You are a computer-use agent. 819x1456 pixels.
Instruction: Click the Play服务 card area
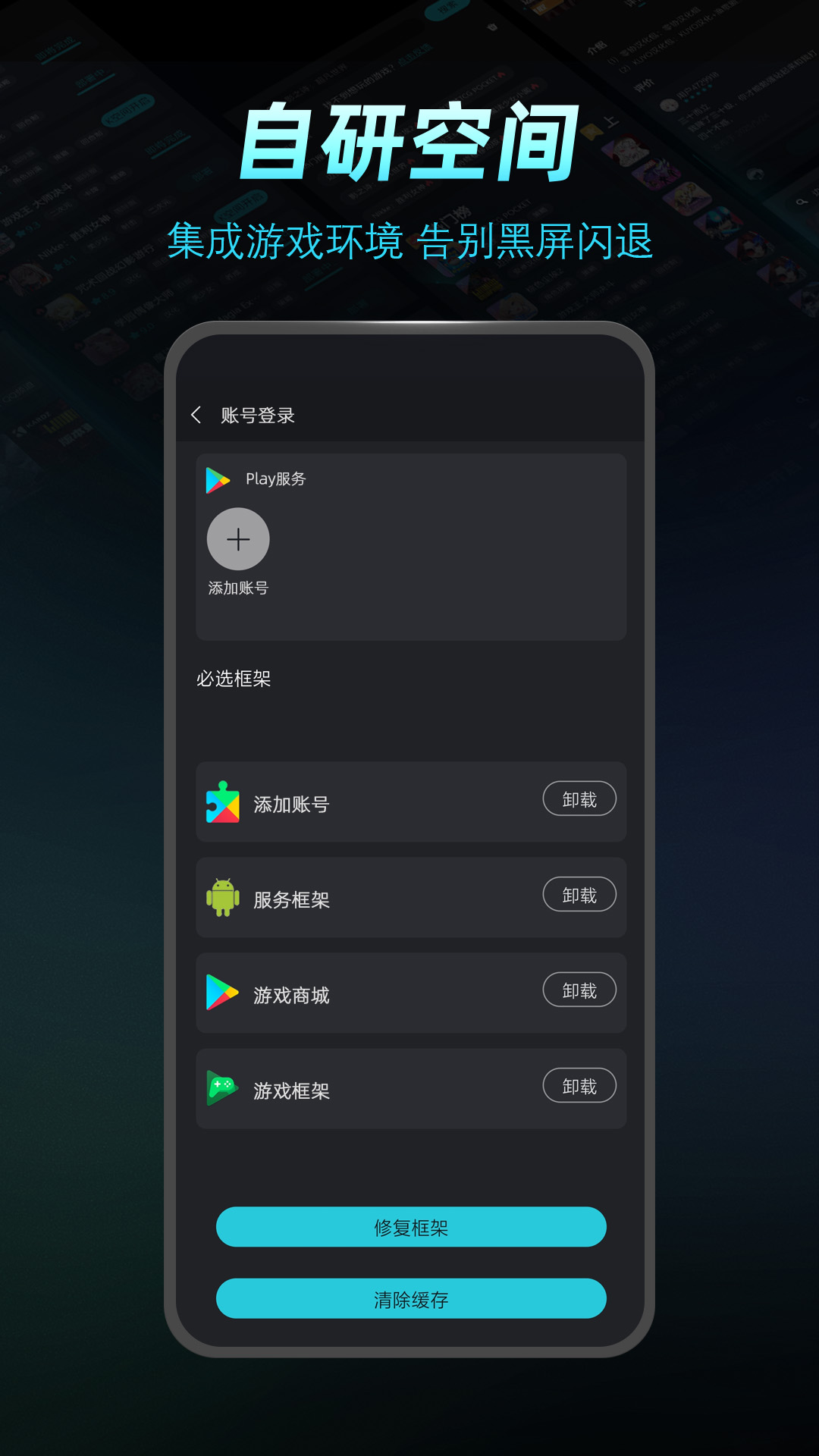pyautogui.click(x=410, y=546)
